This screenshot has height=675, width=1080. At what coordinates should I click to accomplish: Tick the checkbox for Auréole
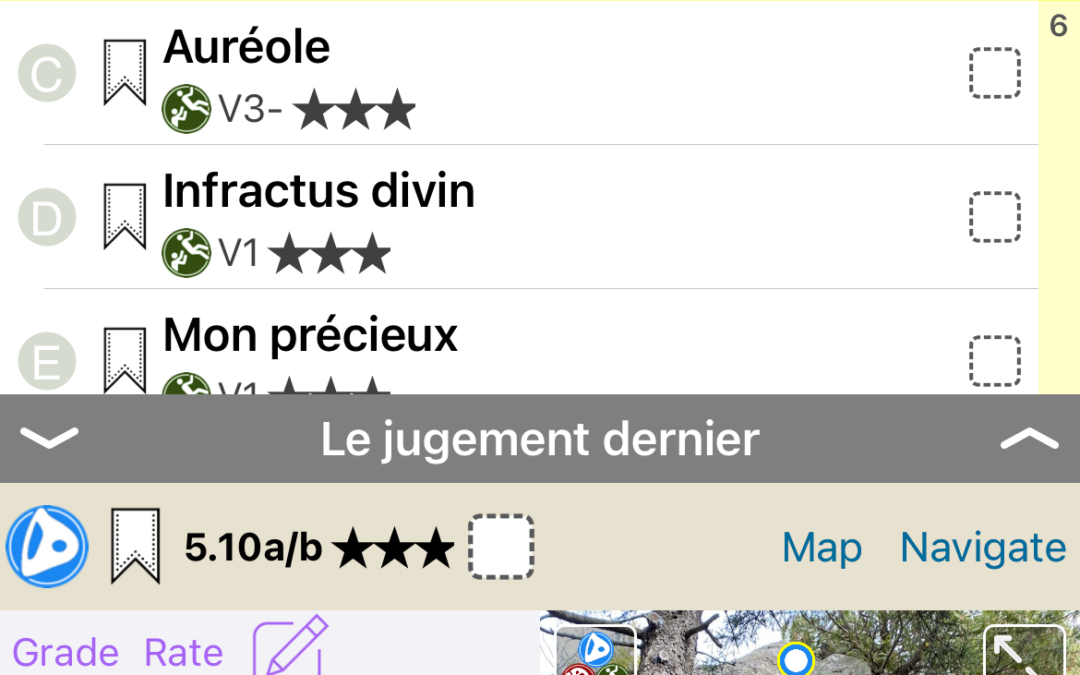coord(994,73)
